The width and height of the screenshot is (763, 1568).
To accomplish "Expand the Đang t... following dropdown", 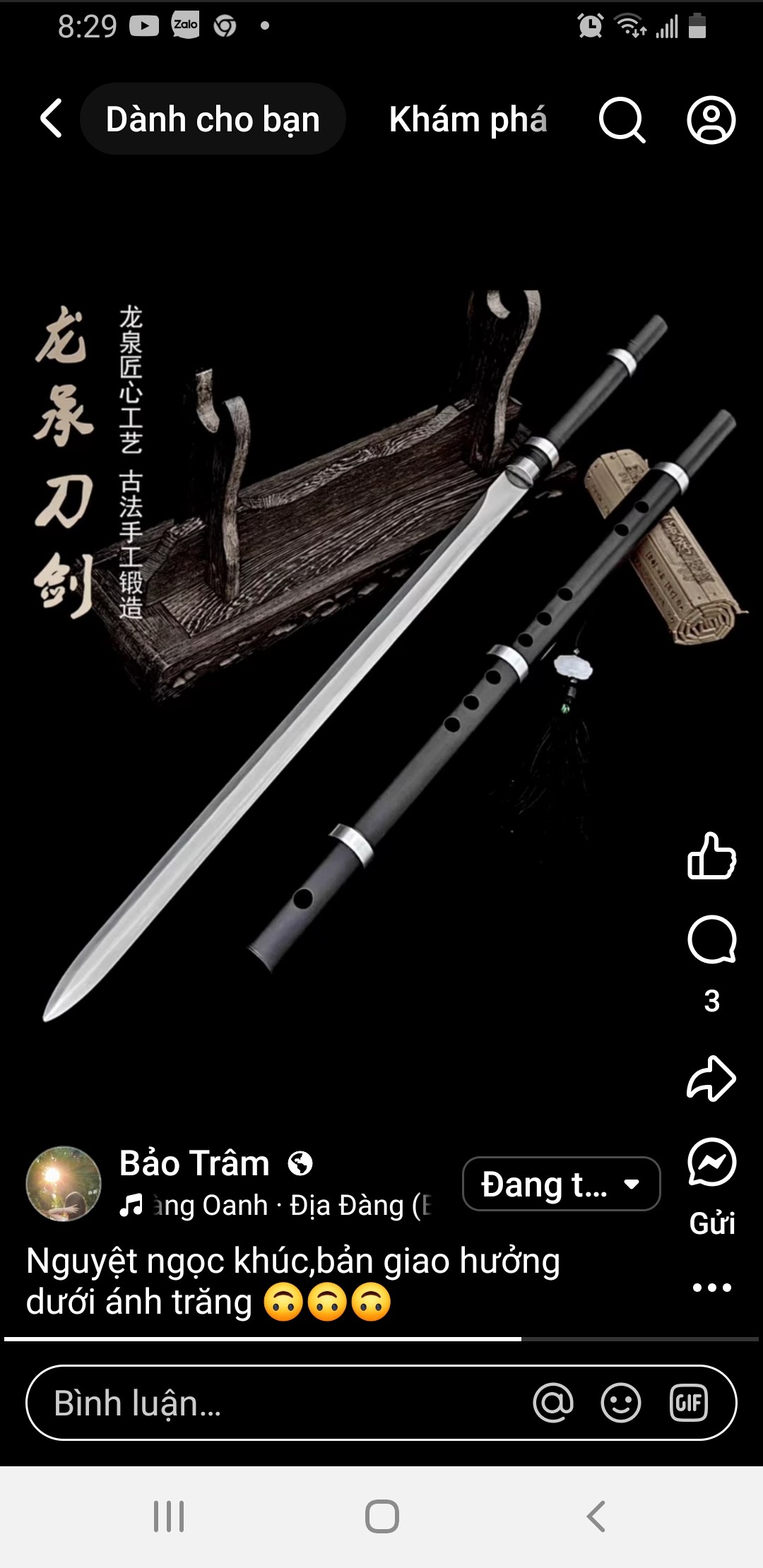I will pos(561,1184).
